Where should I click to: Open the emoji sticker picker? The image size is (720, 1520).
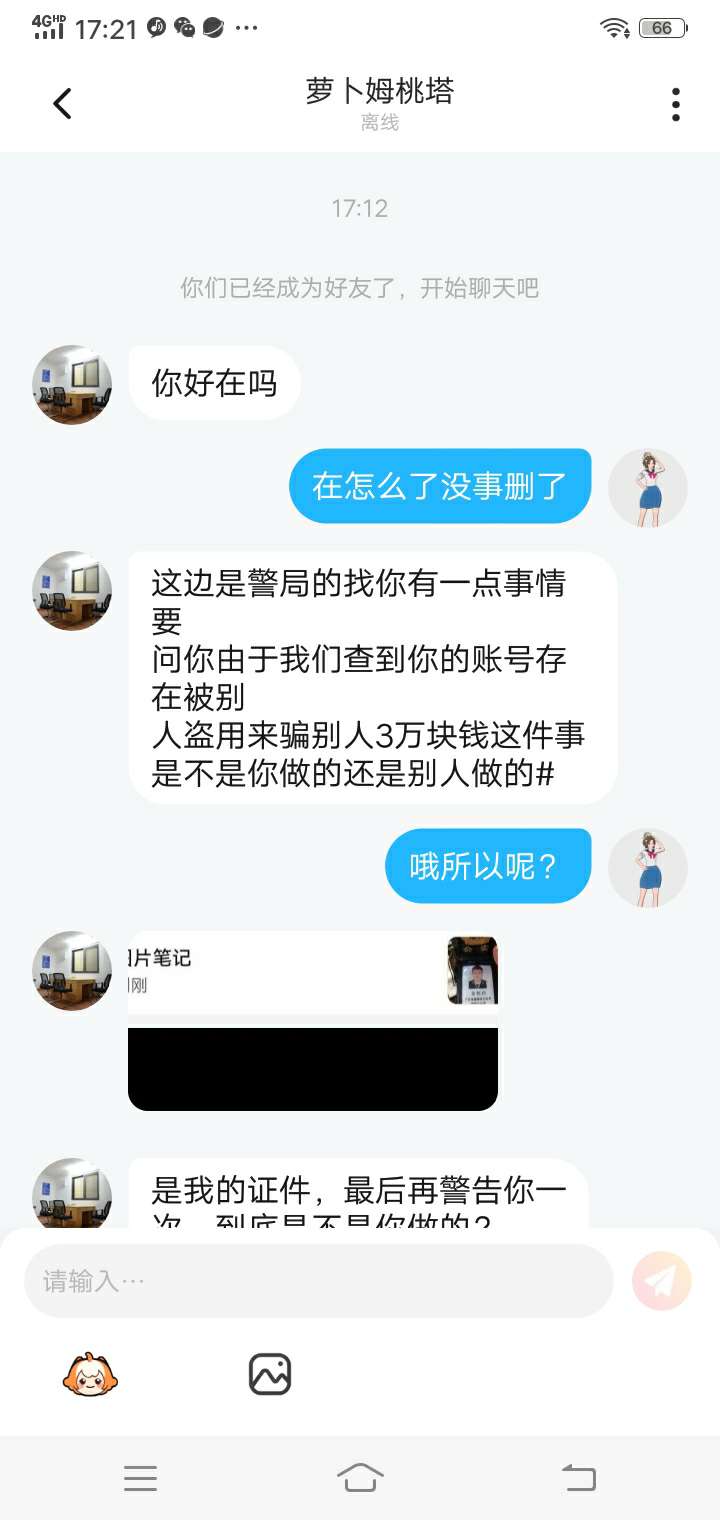point(90,1374)
